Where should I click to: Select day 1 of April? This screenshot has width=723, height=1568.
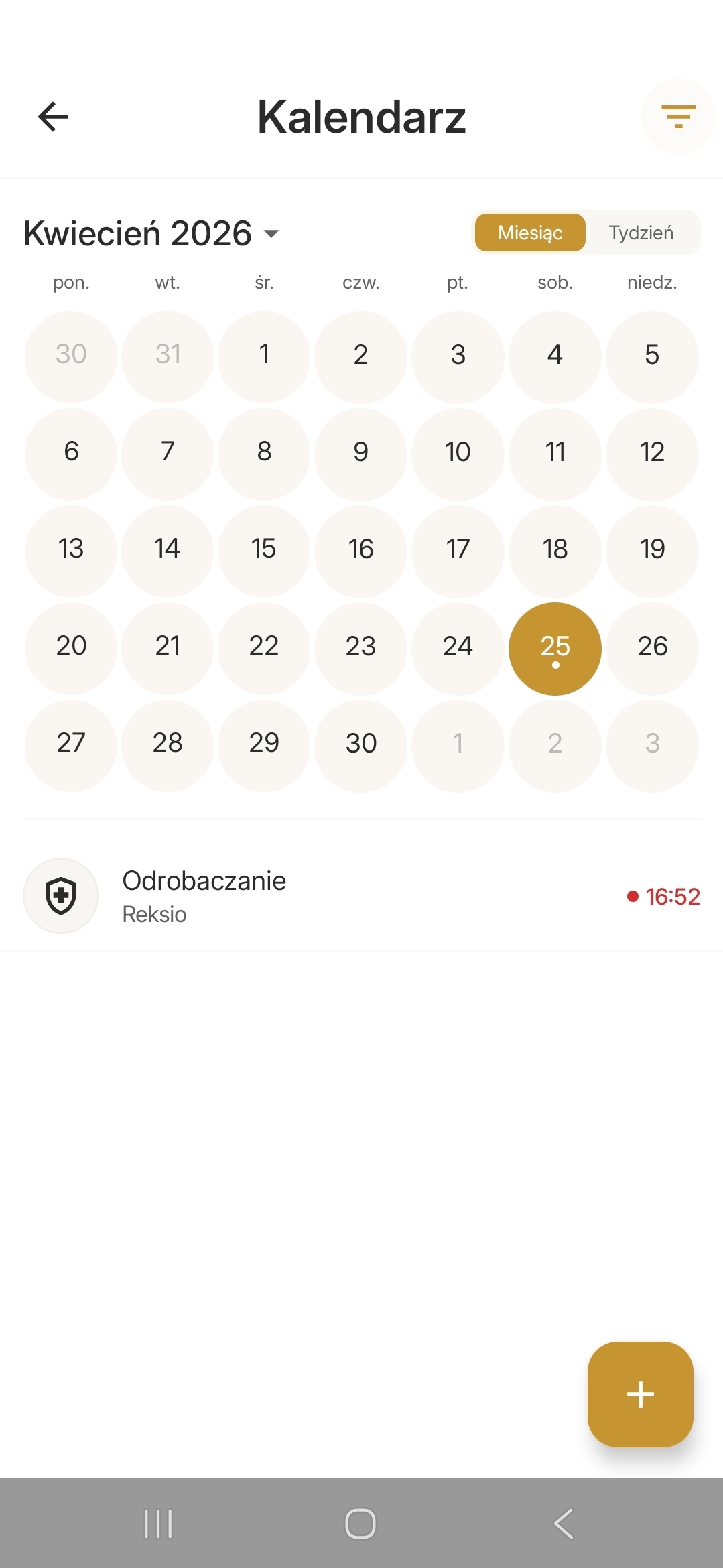(264, 356)
